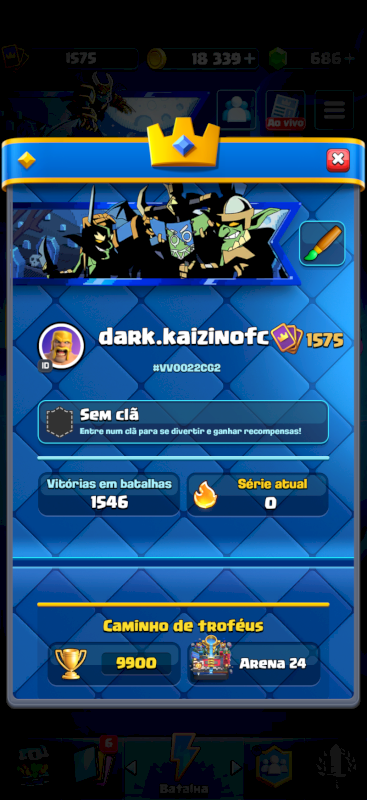367x800 pixels.
Task: Open the Caminho de troféus 9900 trophies box
Action: pos(114,663)
